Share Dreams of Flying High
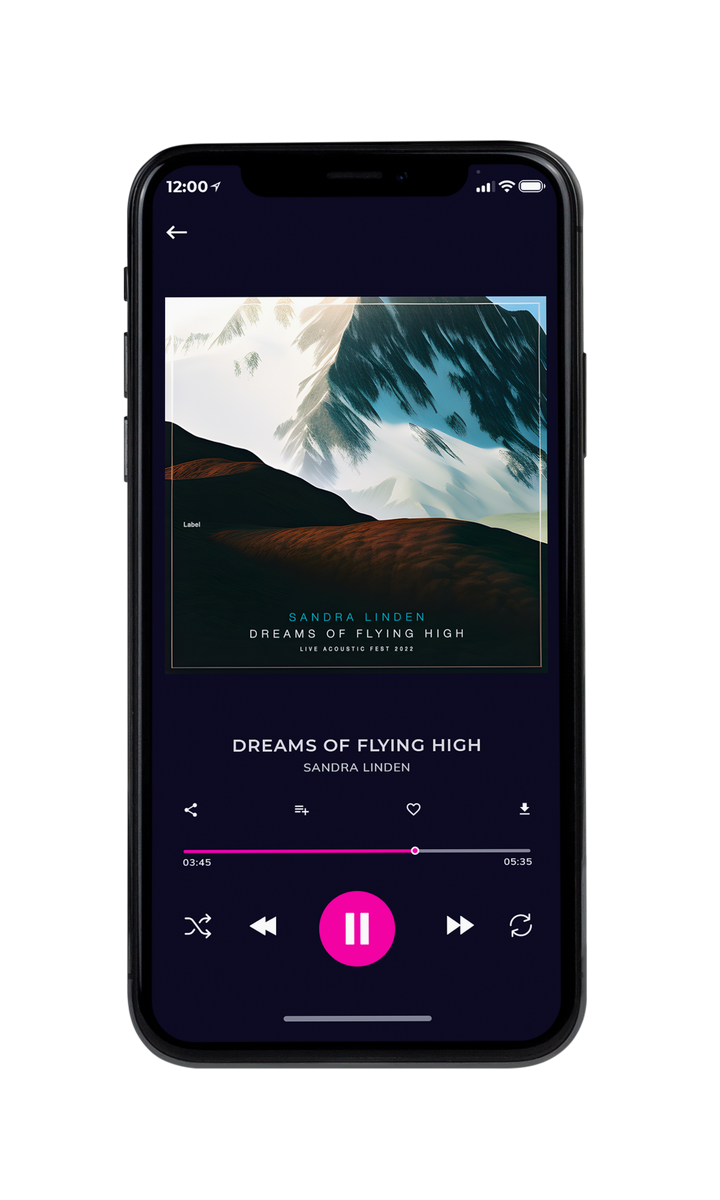The height and width of the screenshot is (1200, 720). point(191,810)
